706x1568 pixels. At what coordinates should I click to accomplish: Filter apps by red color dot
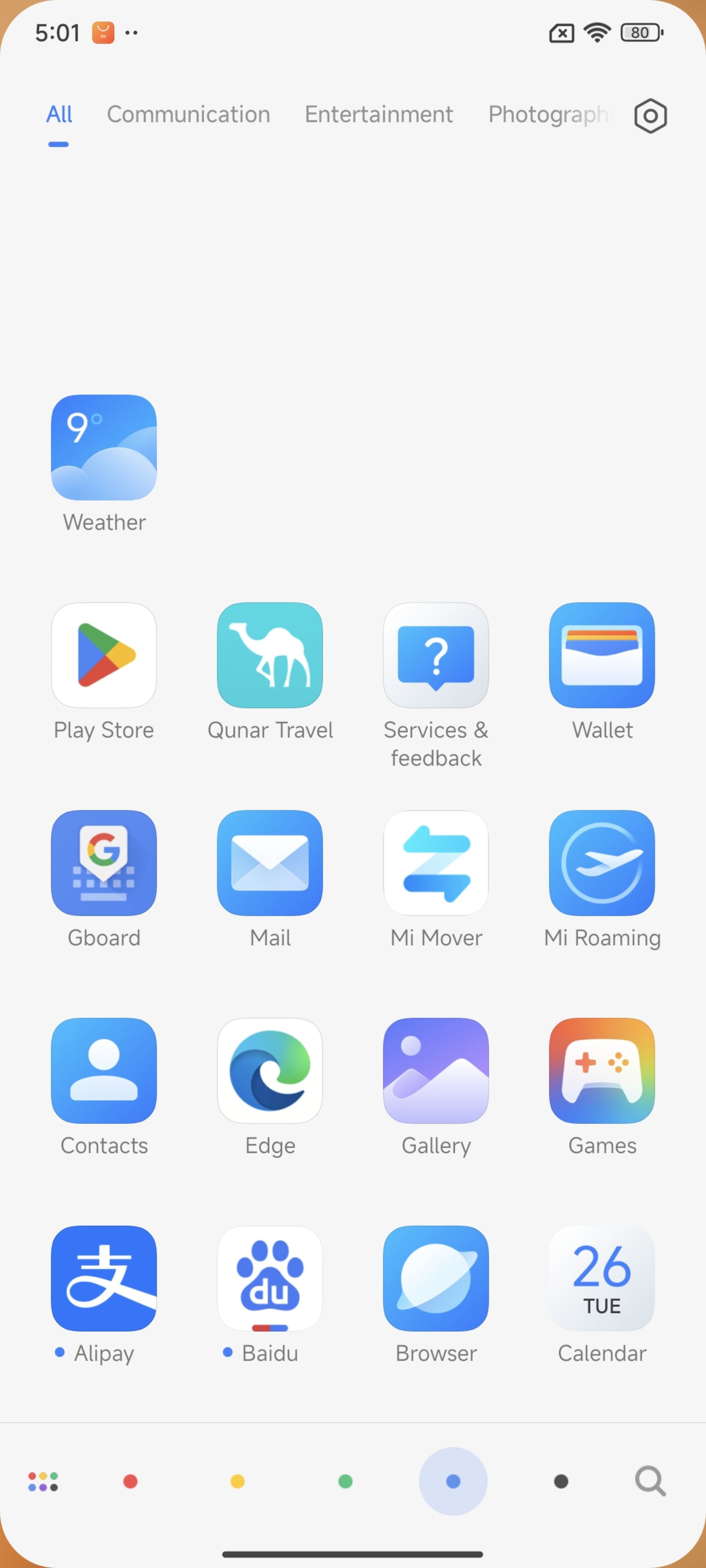[131, 1481]
